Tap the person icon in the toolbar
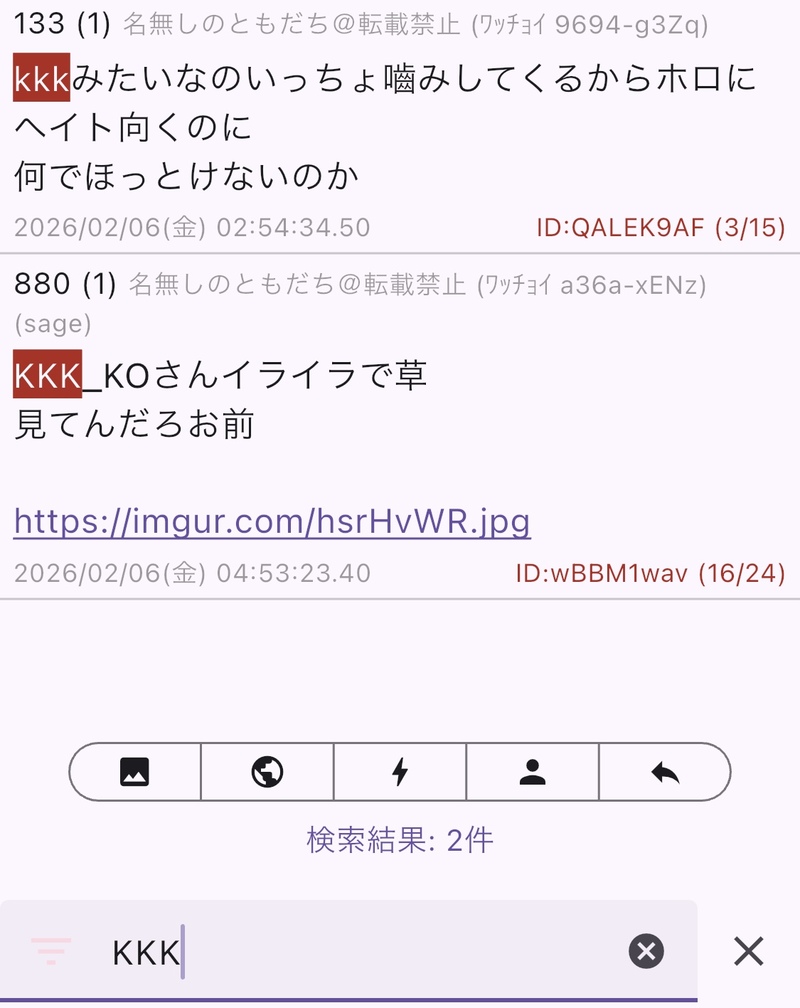The image size is (800, 1008). coord(532,771)
